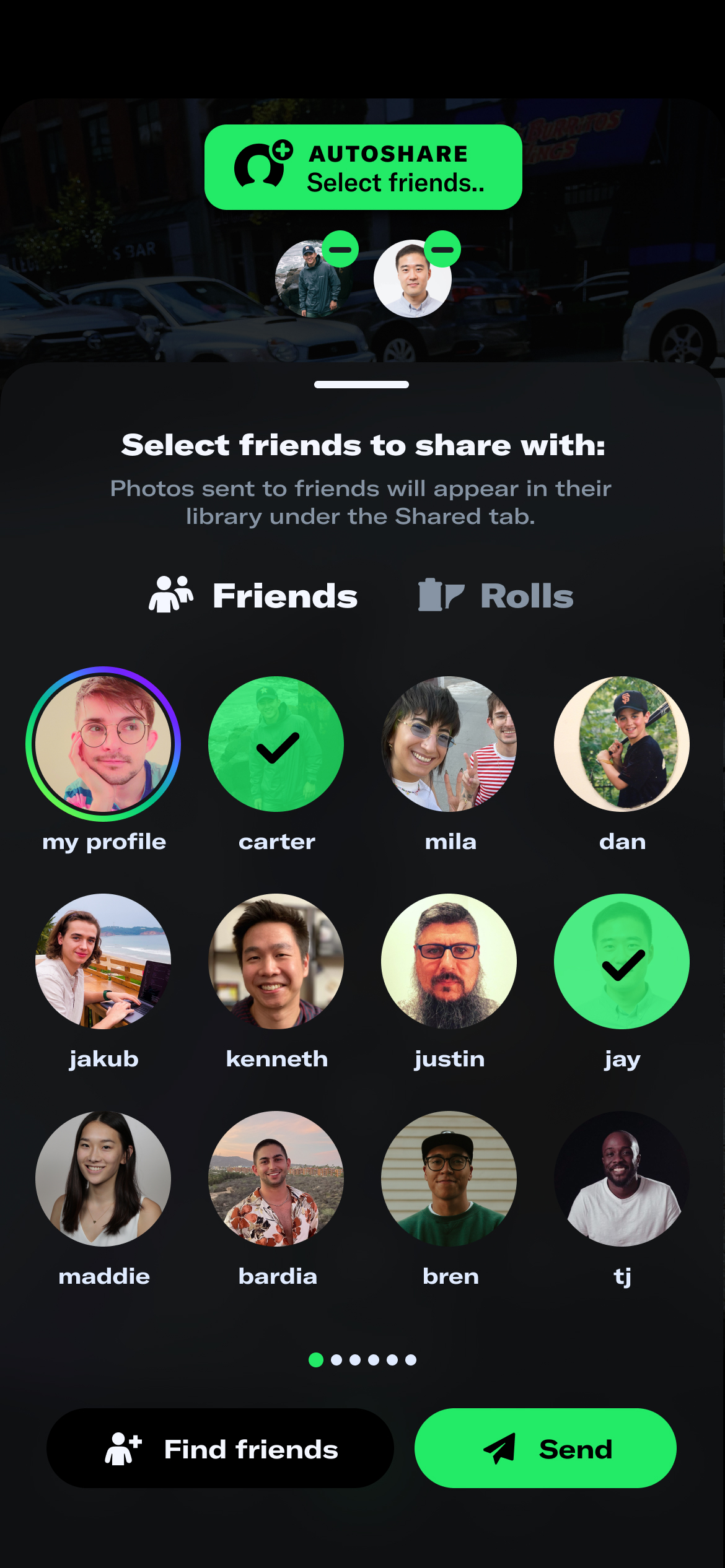
Task: Select Maddie as a recipient
Action: [103, 1178]
